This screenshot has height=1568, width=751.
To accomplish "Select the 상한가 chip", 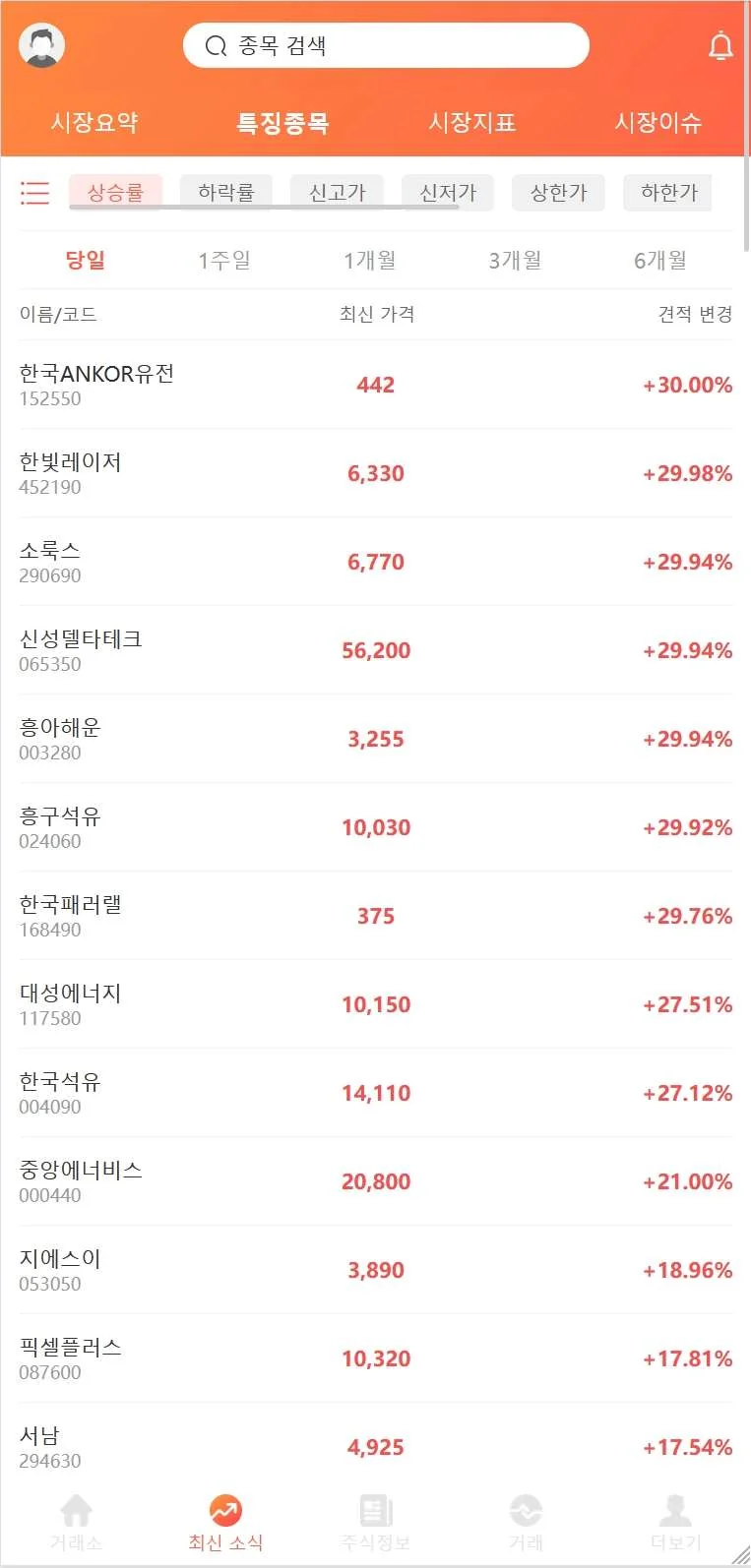I will coord(558,192).
